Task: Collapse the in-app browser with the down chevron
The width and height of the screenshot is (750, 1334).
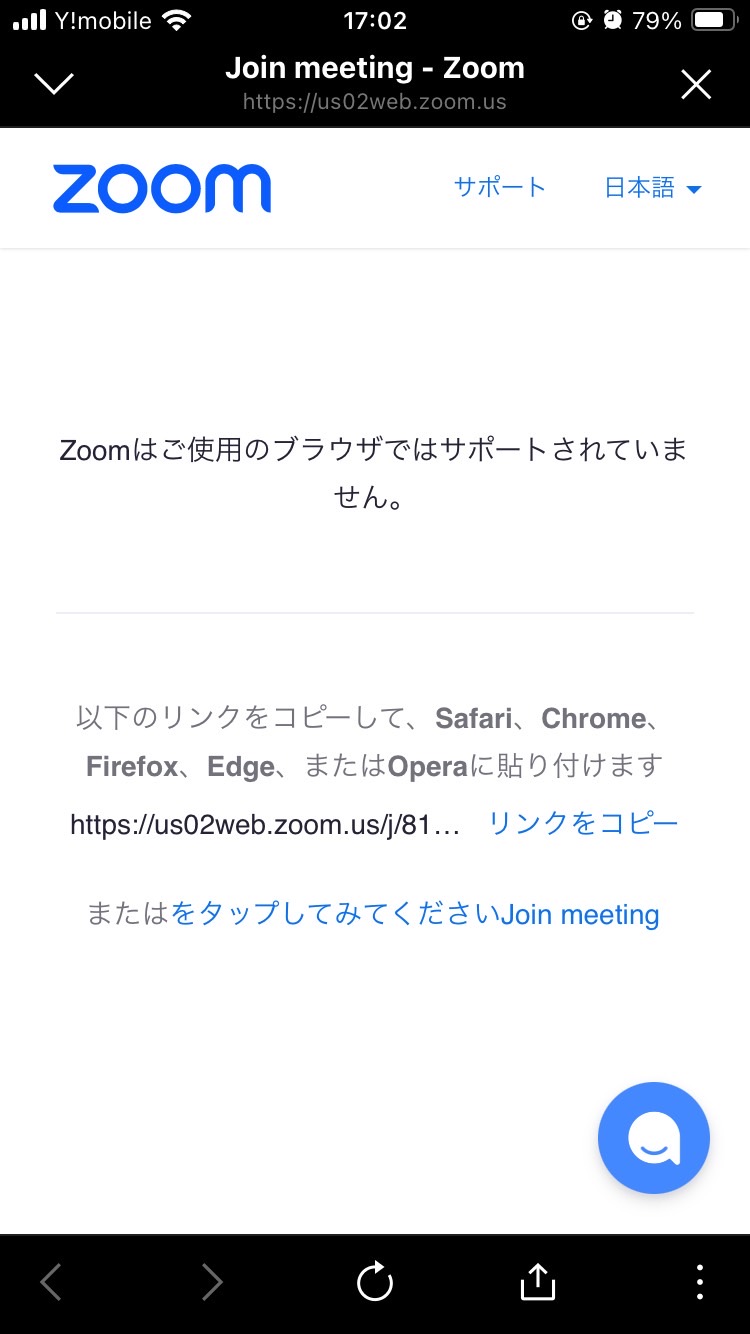Action: [54, 84]
